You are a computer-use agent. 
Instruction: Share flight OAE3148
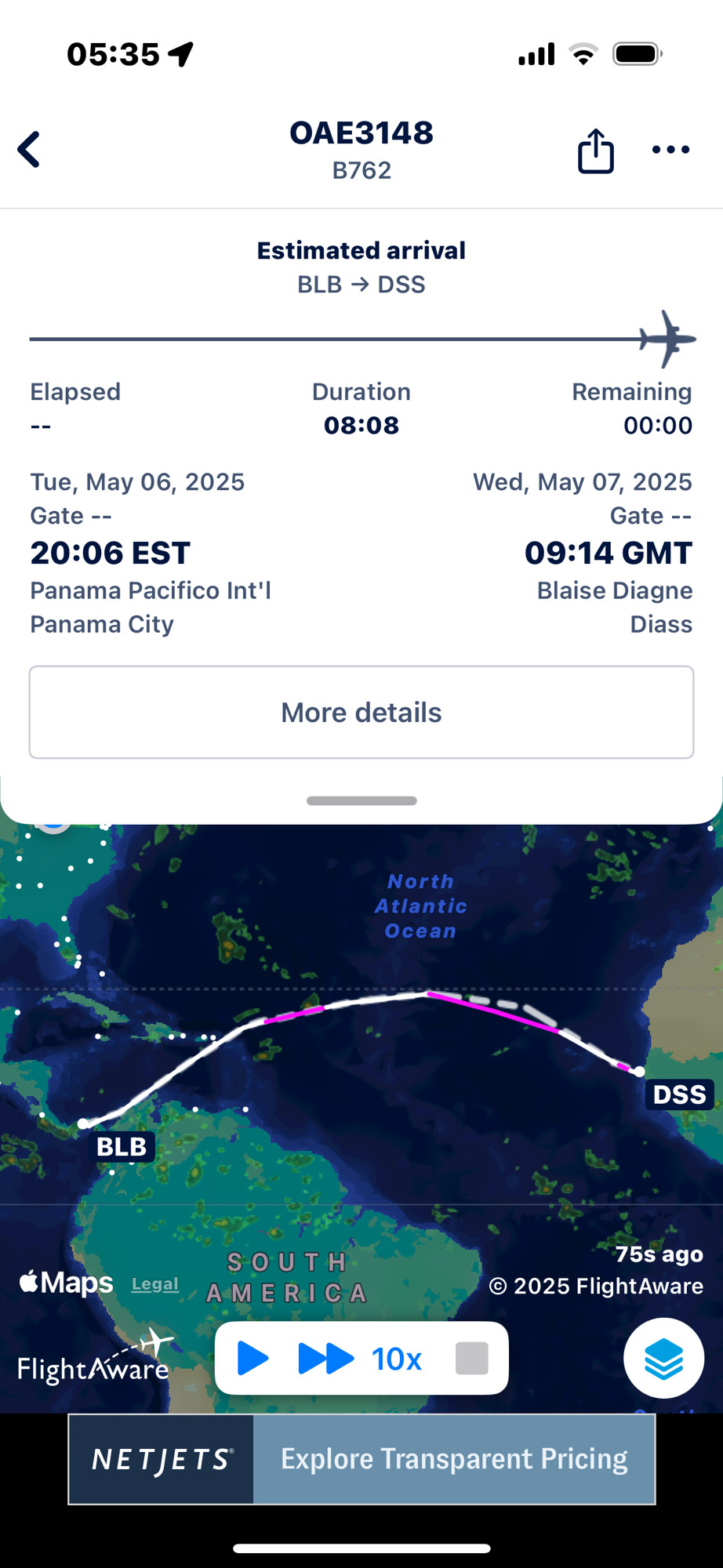[596, 150]
